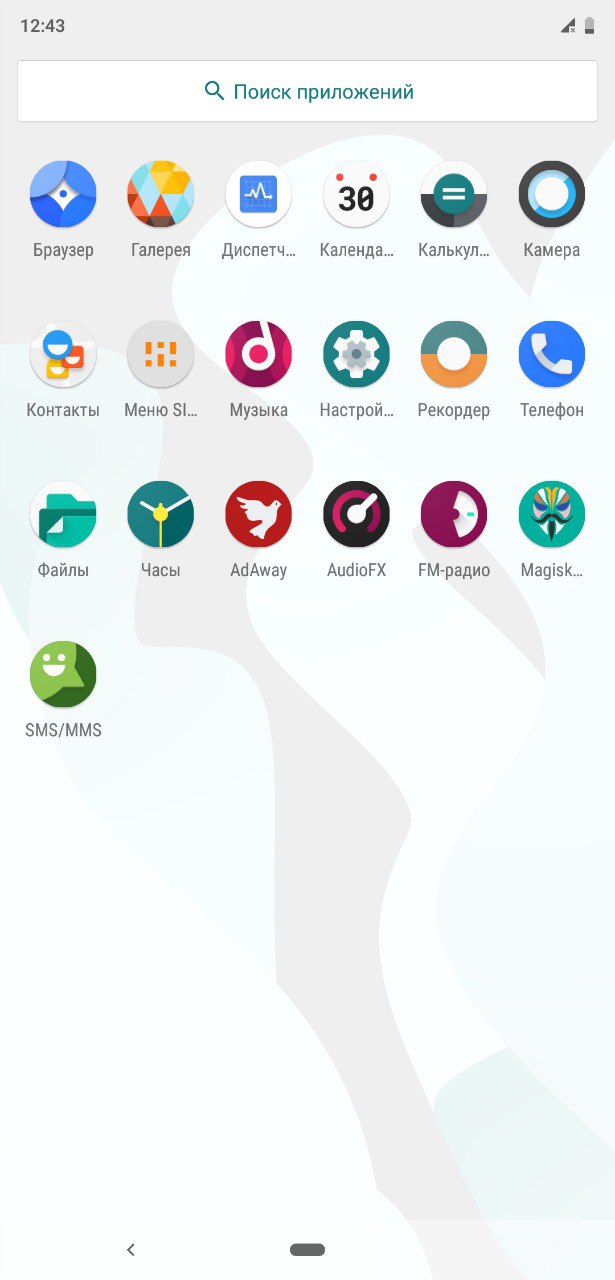Launch the Рекордер app
Screen dimensions: 615x1280
point(454,354)
